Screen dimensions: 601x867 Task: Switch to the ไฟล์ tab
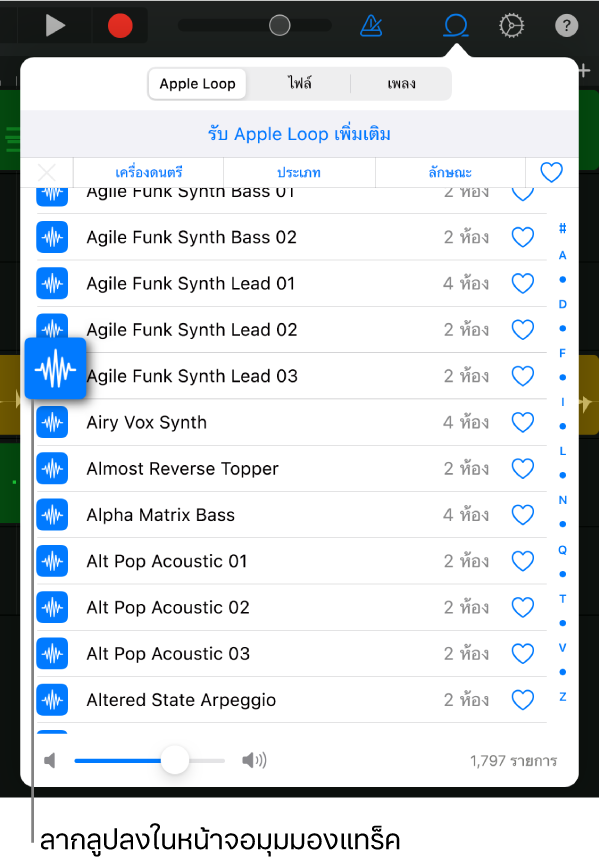tap(299, 84)
